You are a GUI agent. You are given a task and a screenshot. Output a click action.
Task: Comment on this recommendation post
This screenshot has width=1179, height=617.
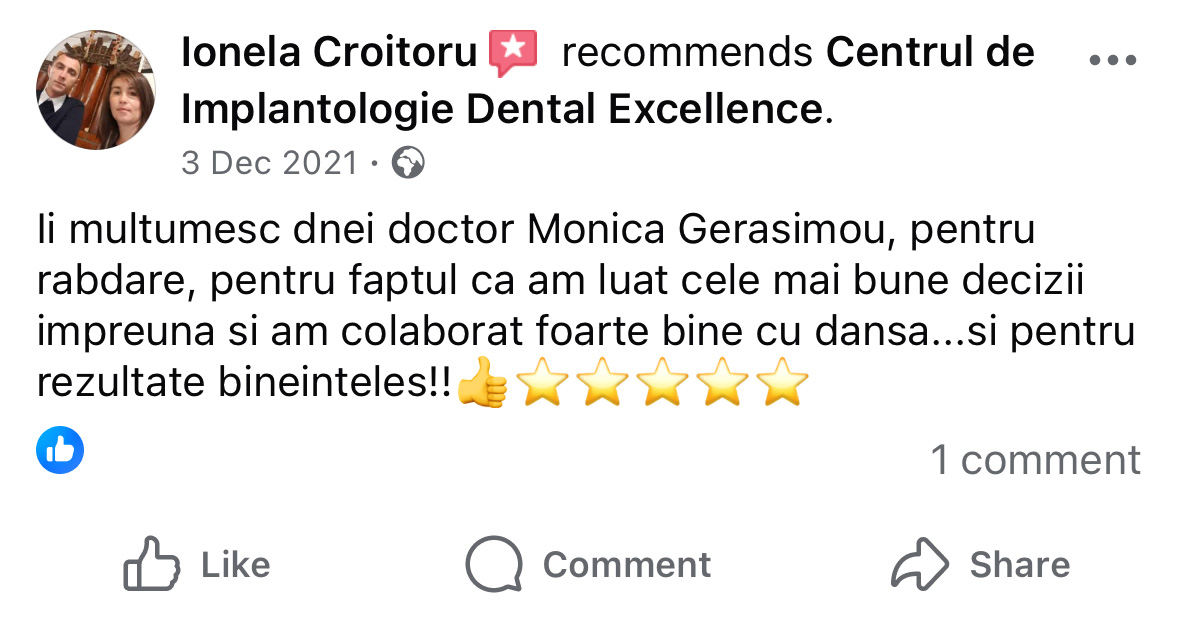[x=588, y=565]
